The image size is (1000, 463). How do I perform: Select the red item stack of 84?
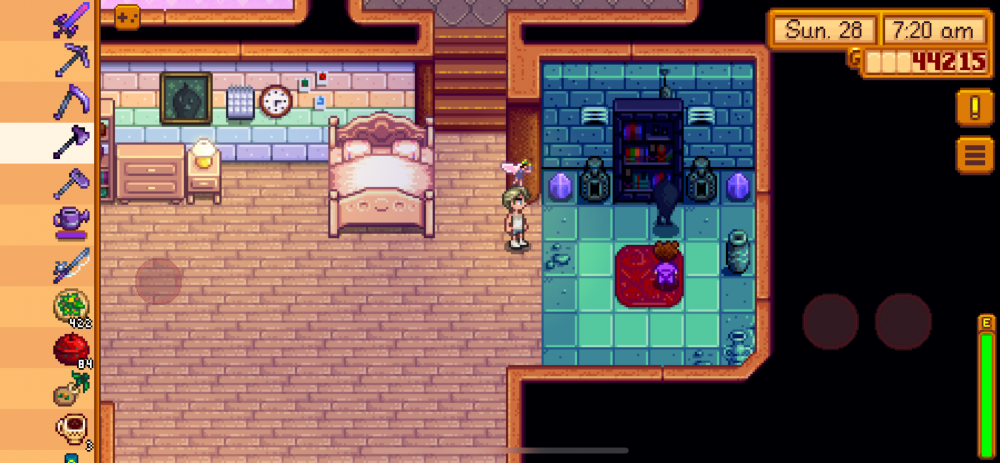coord(72,349)
